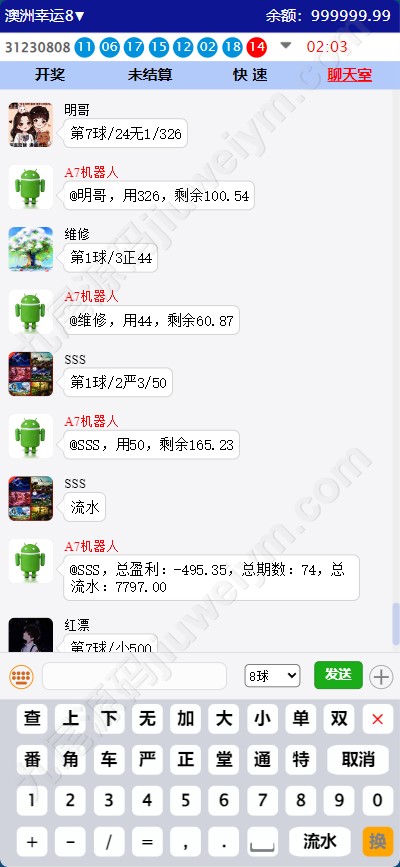400x867 pixels.
Task: Open the 聊天室 tab
Action: [x=350, y=75]
